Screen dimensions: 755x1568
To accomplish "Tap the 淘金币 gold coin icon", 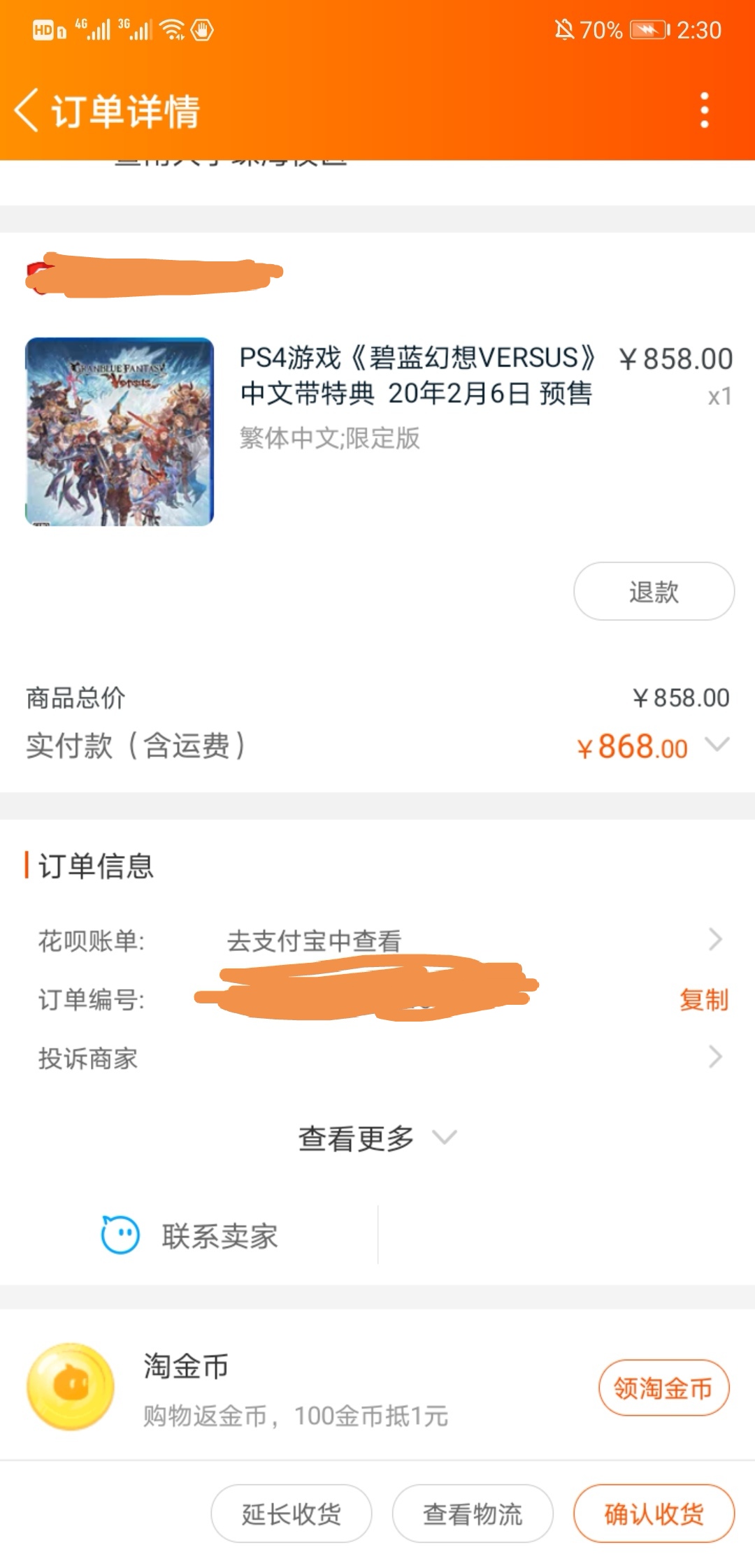I will (70, 1389).
